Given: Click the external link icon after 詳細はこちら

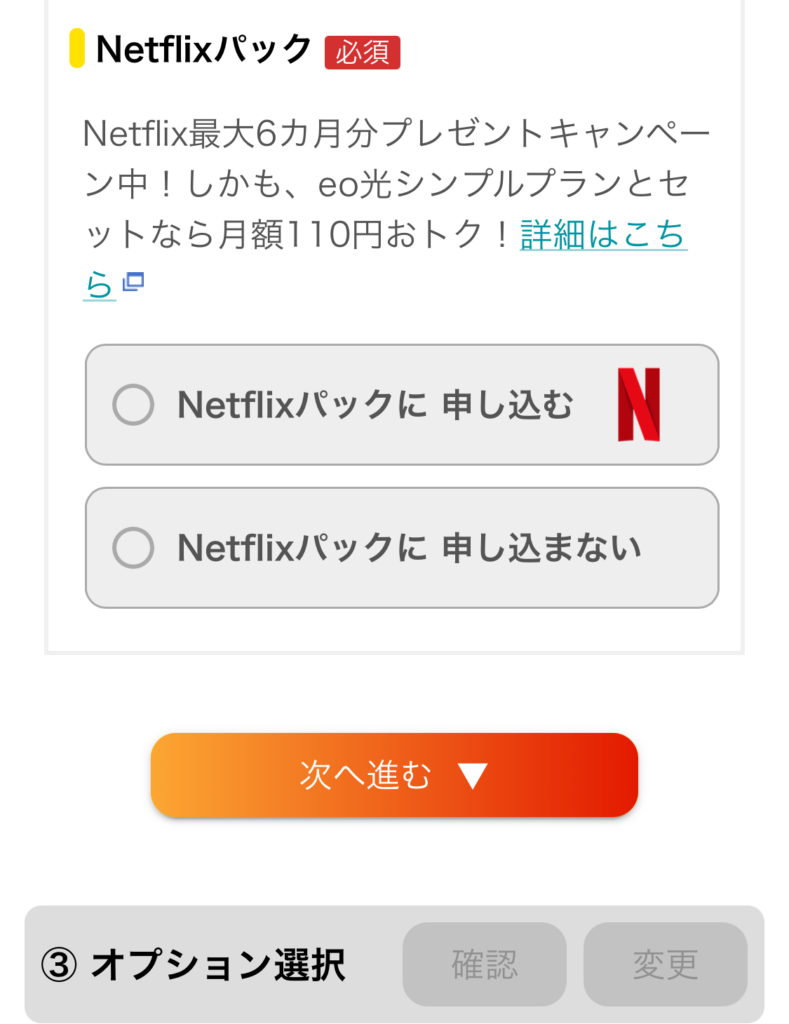Looking at the screenshot, I should (132, 283).
